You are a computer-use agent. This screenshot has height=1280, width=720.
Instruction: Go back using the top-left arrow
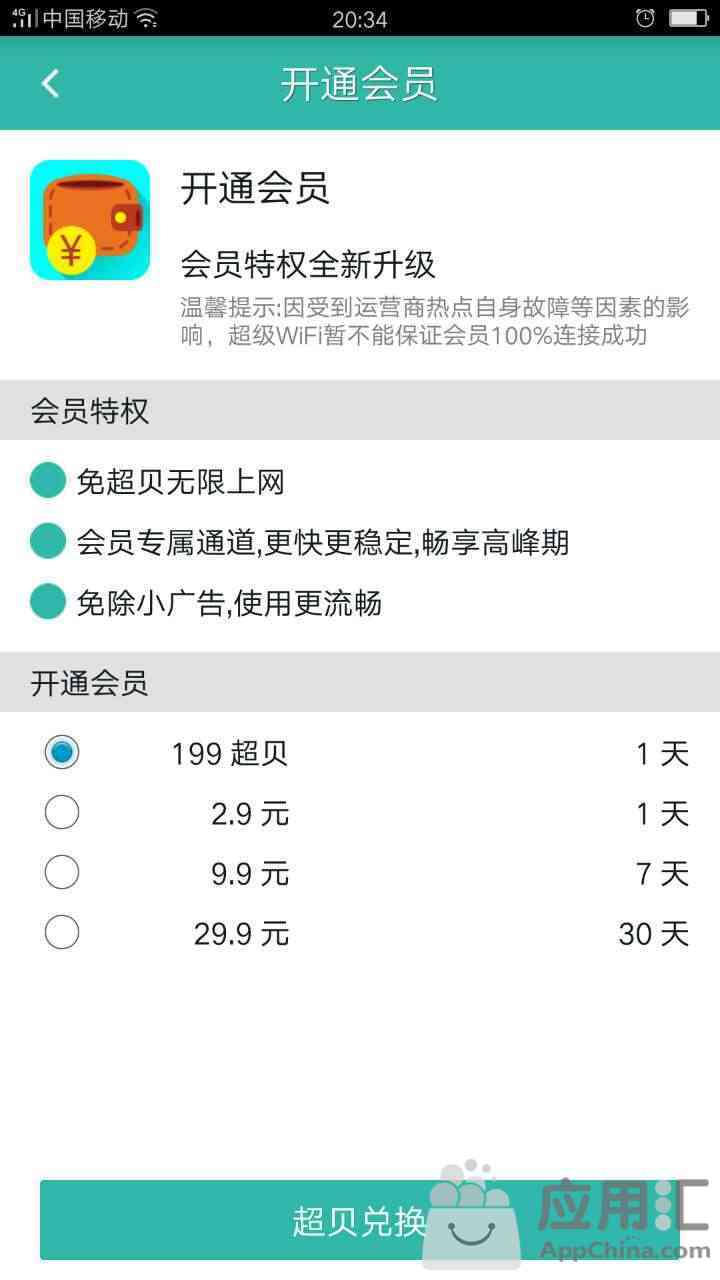pos(50,83)
